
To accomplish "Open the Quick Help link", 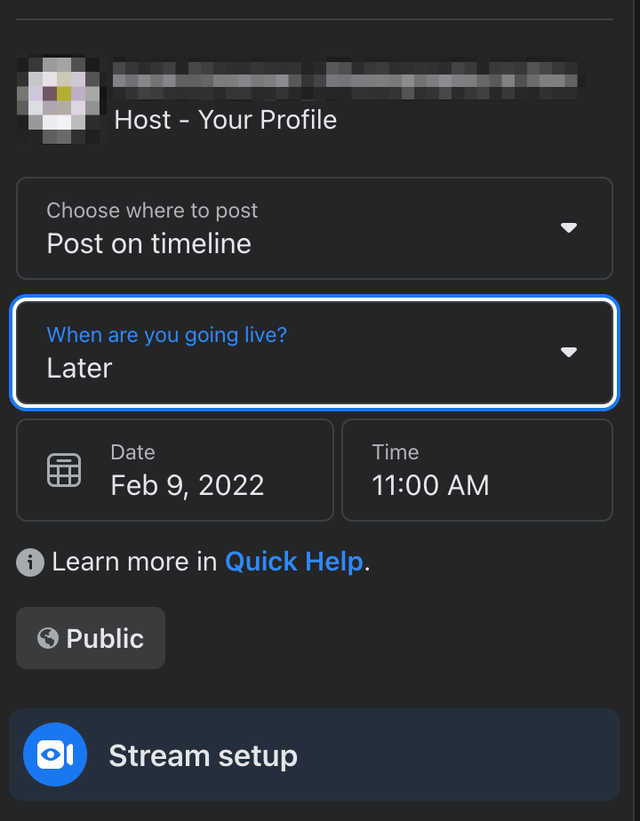I will click(293, 562).
